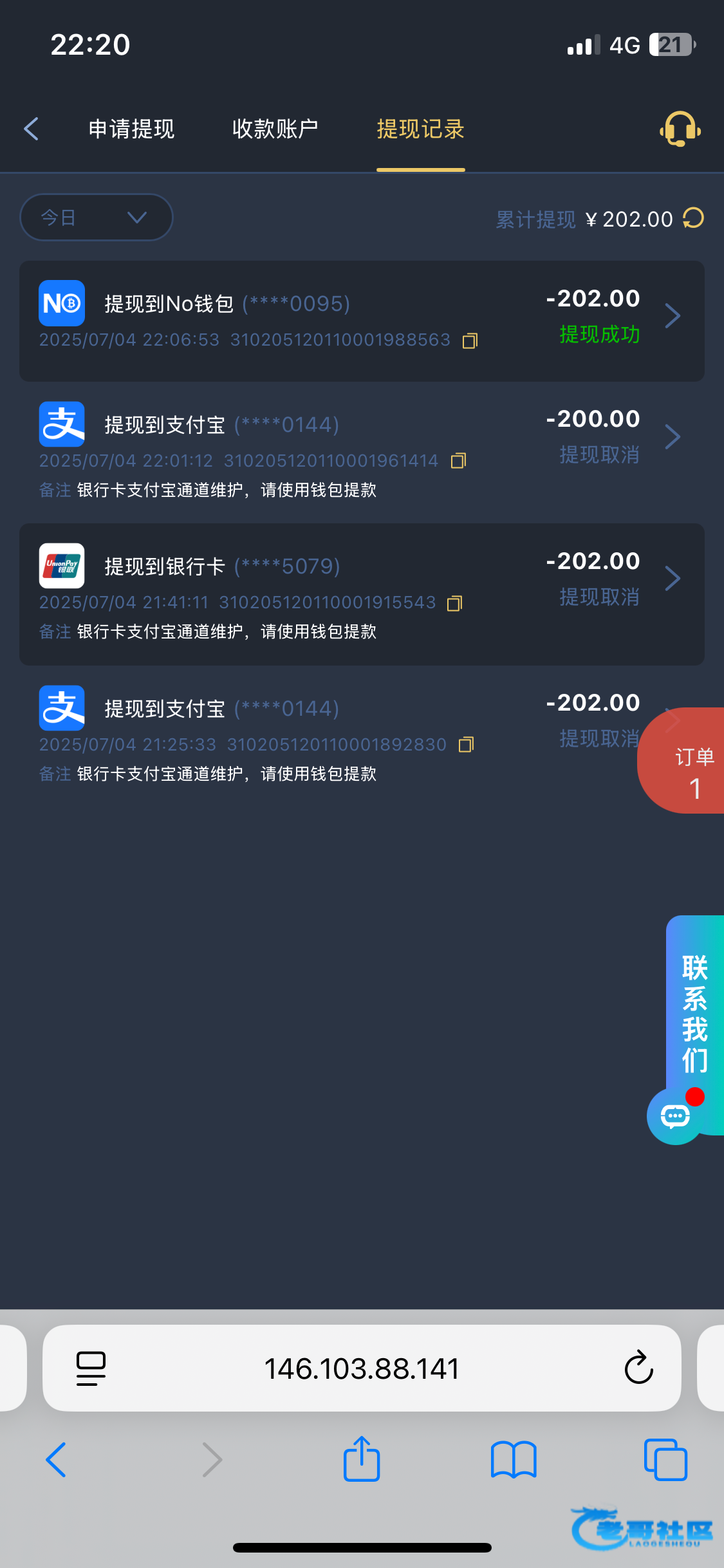Copy order number ending in 1961414

click(459, 461)
